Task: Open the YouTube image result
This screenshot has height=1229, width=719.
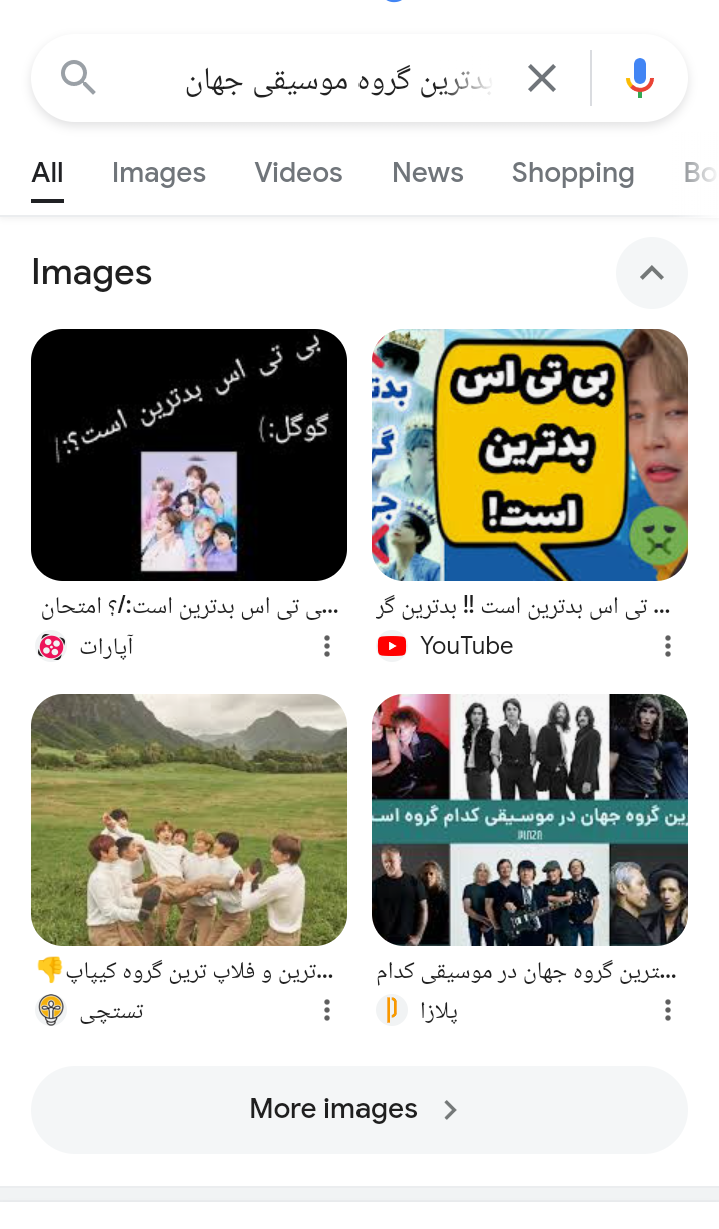Action: click(x=530, y=455)
